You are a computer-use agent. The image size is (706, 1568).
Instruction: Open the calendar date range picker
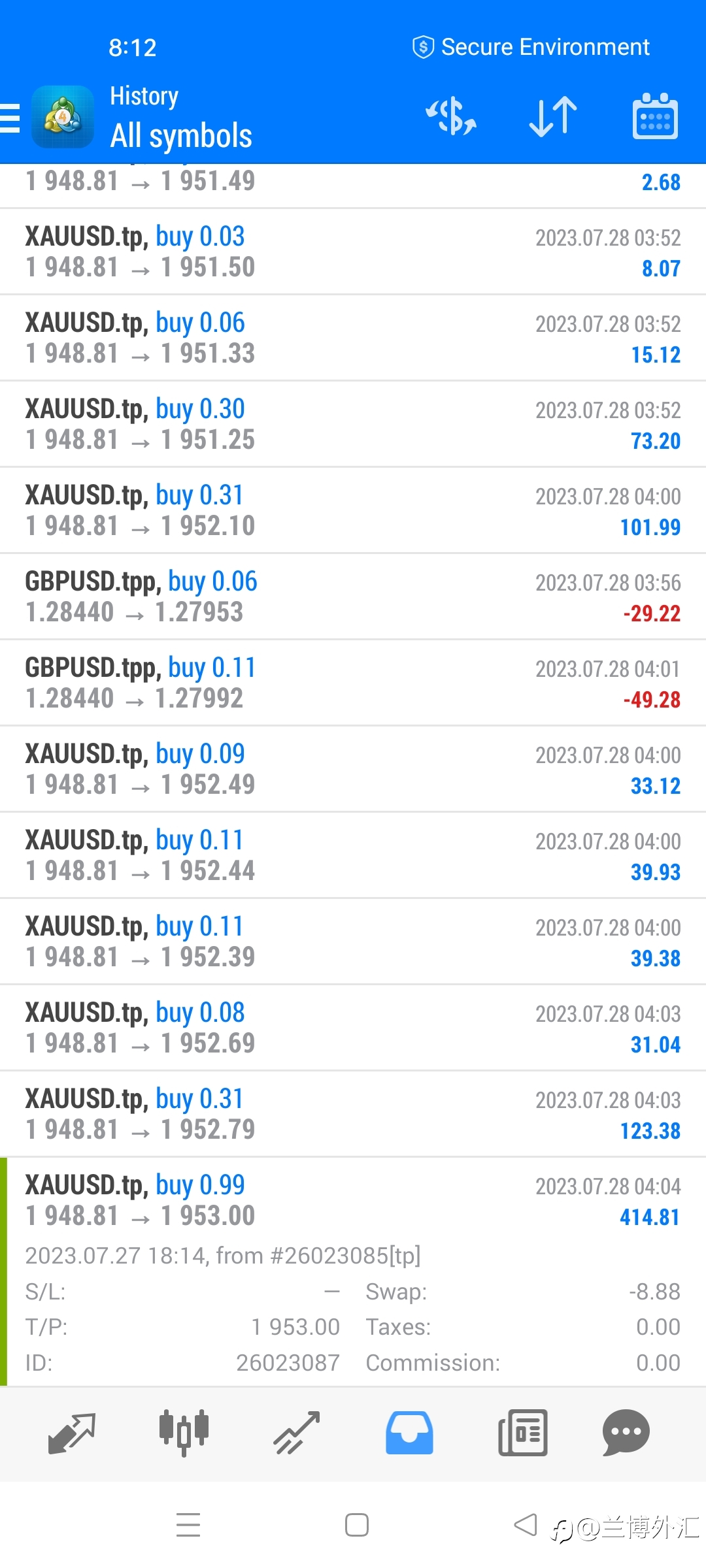point(655,116)
